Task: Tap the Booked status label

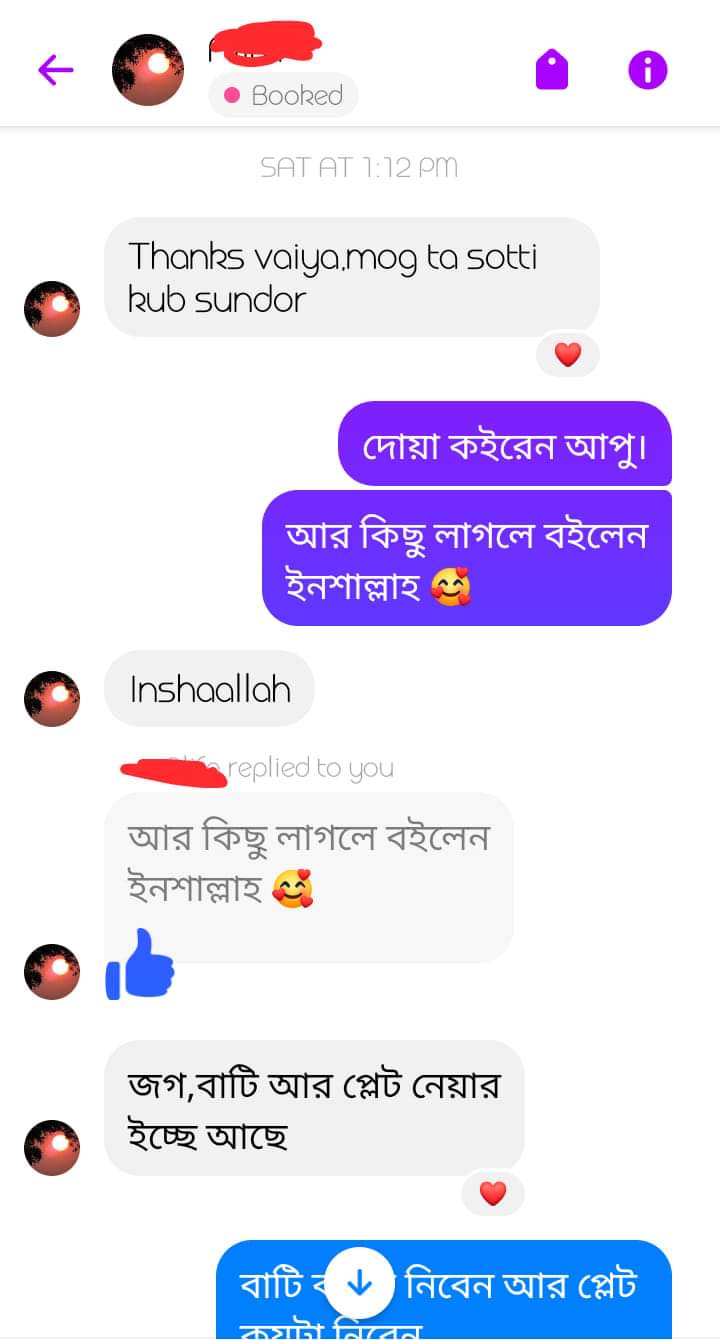Action: 284,96
